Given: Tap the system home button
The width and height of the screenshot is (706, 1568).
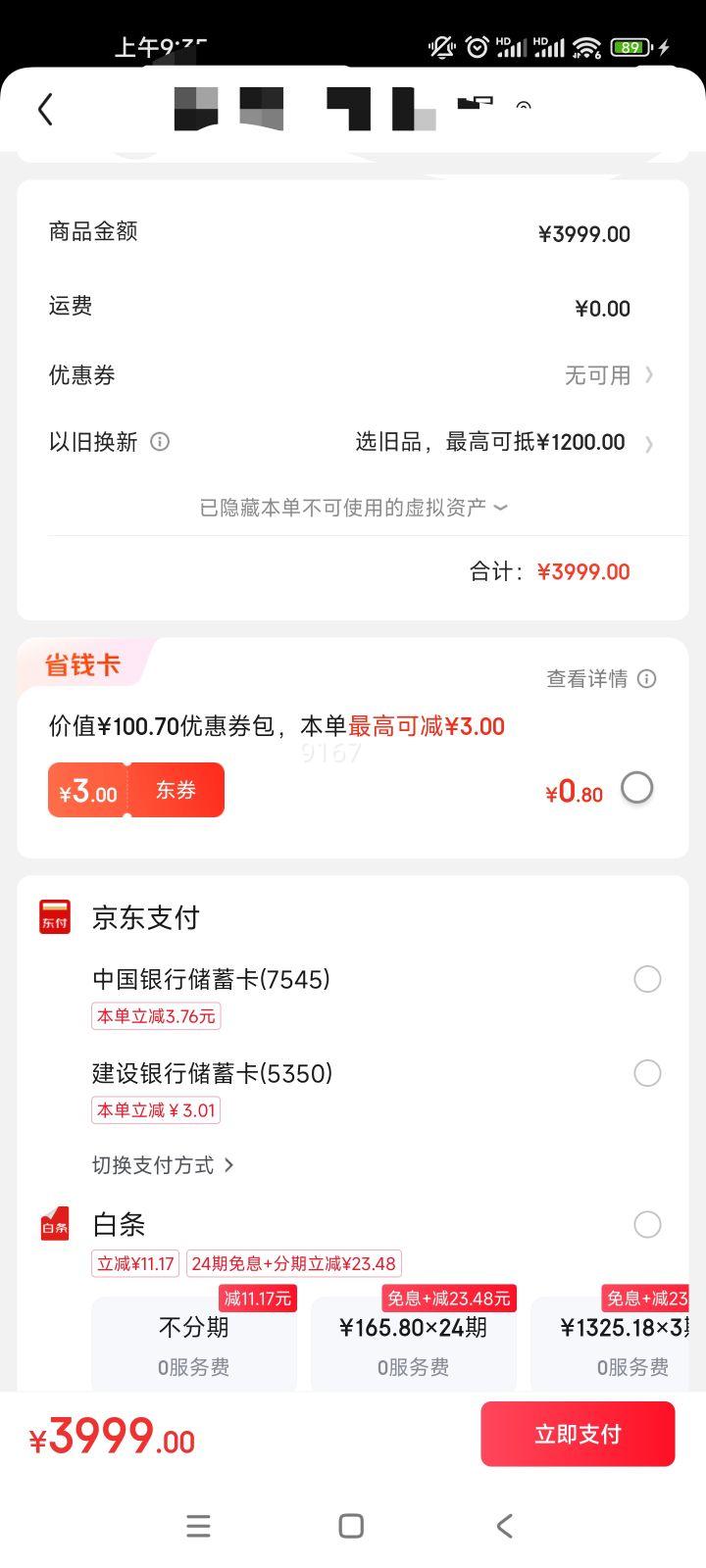Looking at the screenshot, I should (x=351, y=1526).
